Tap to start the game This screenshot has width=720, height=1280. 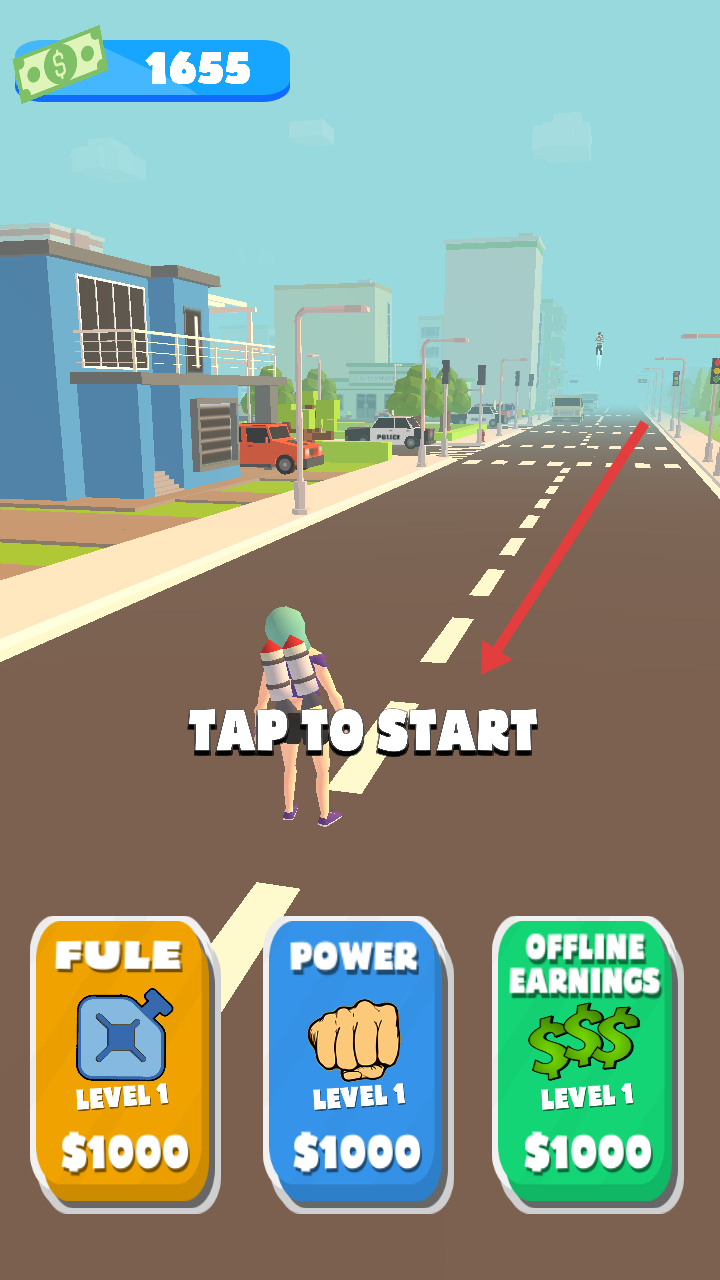[x=363, y=731]
